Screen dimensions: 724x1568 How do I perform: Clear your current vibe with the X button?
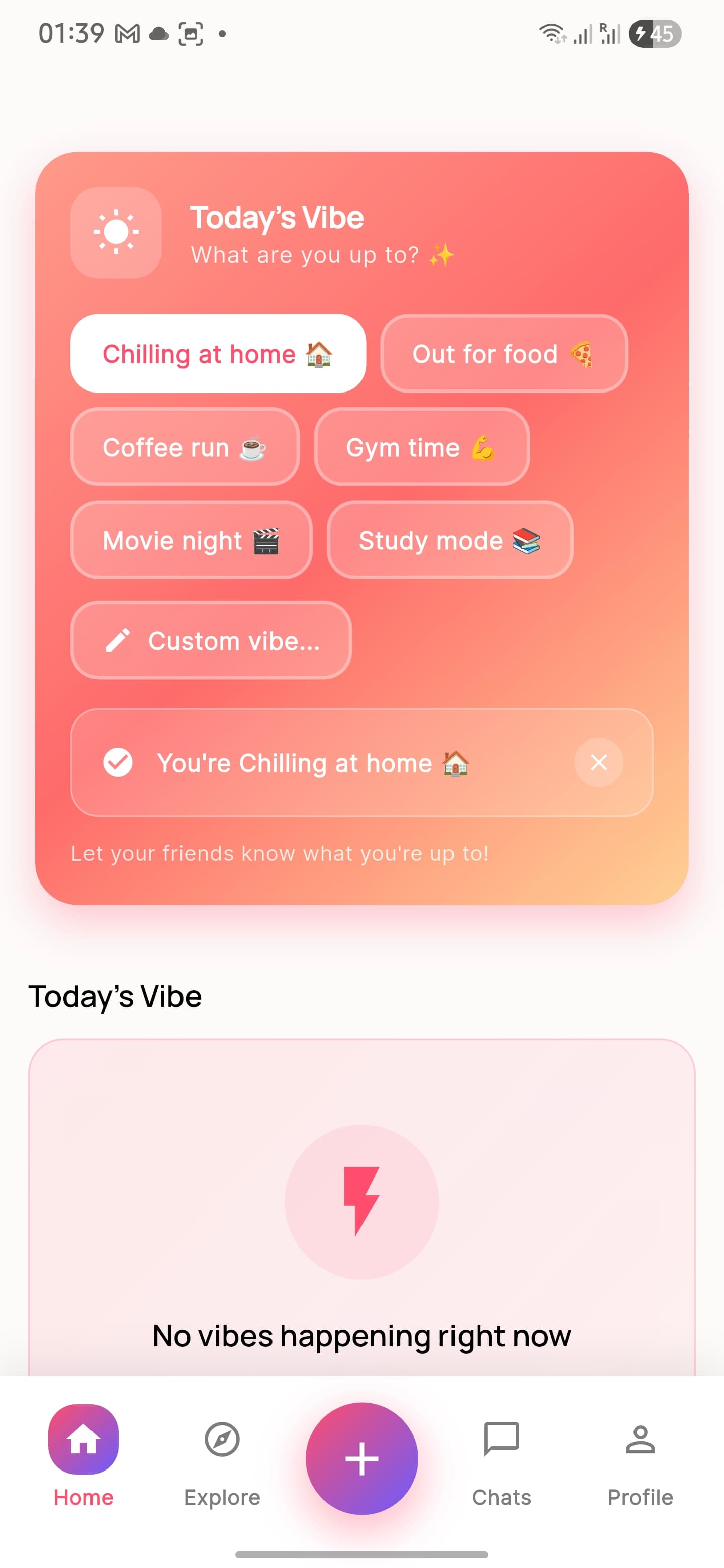point(599,762)
